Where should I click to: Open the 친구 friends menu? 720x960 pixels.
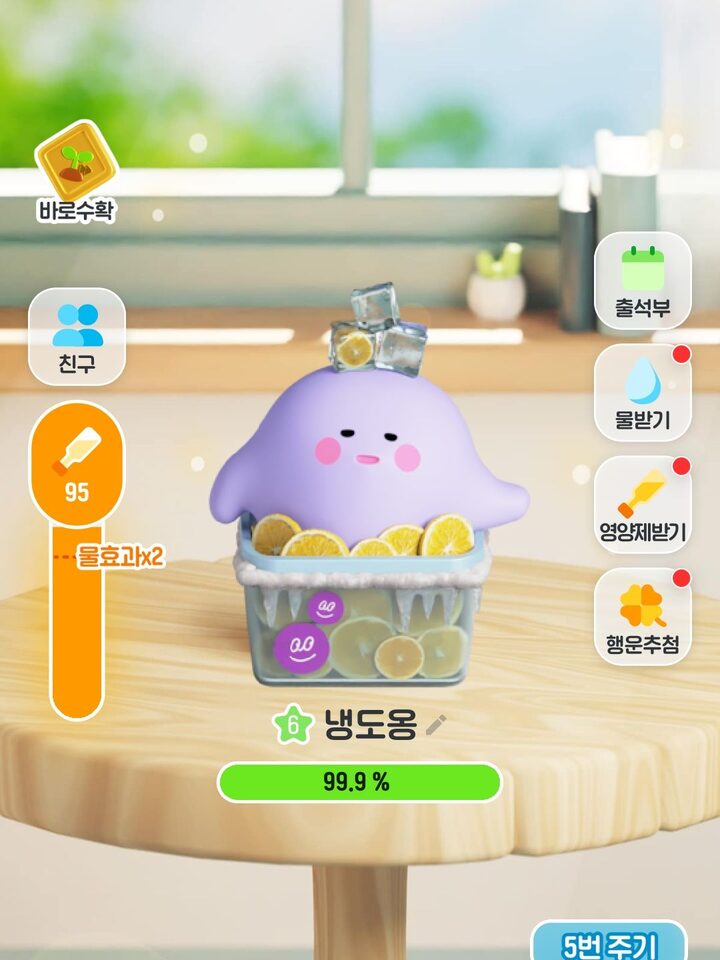pyautogui.click(x=77, y=337)
